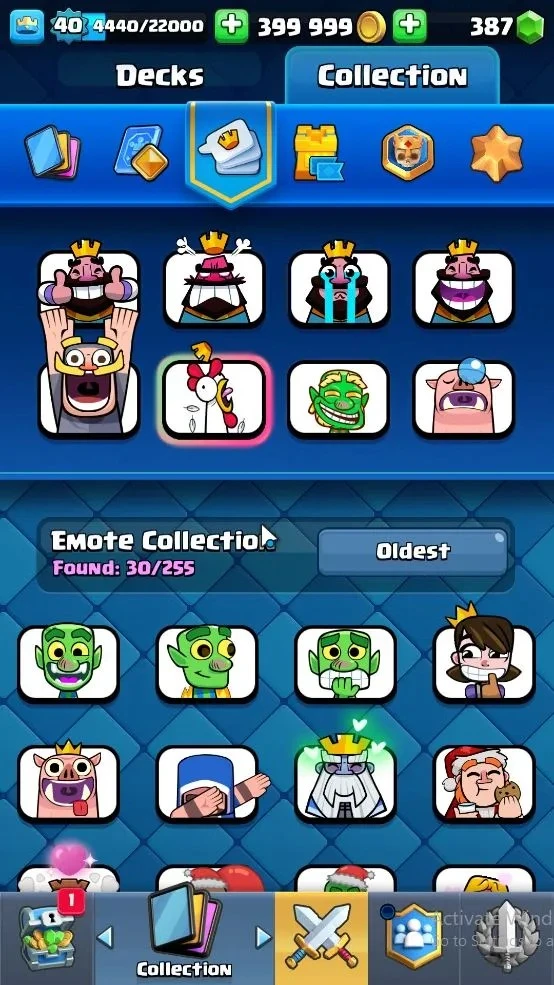Switch to the Decks tab
This screenshot has width=554, height=985.
tap(160, 76)
